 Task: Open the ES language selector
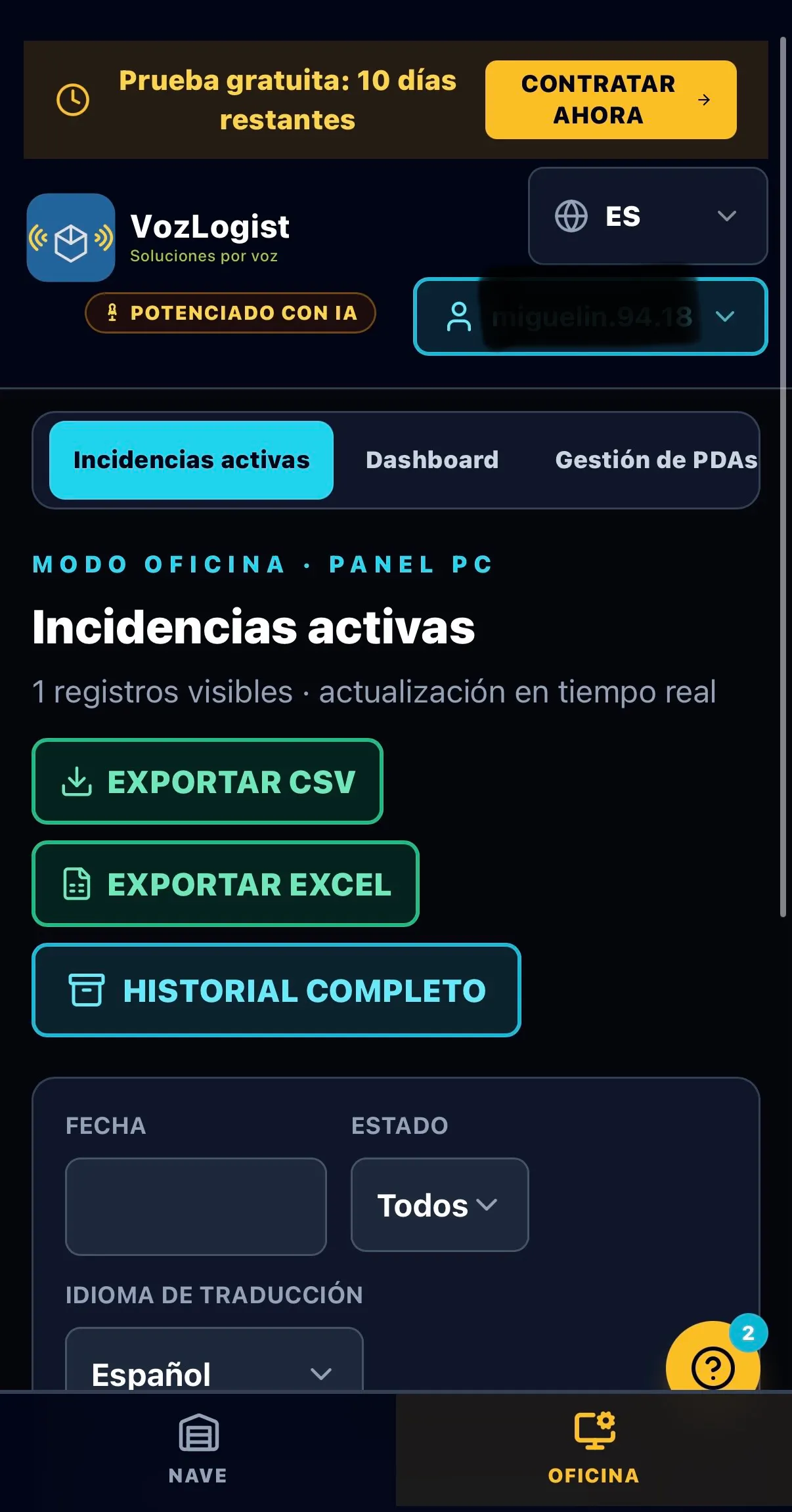pos(648,216)
